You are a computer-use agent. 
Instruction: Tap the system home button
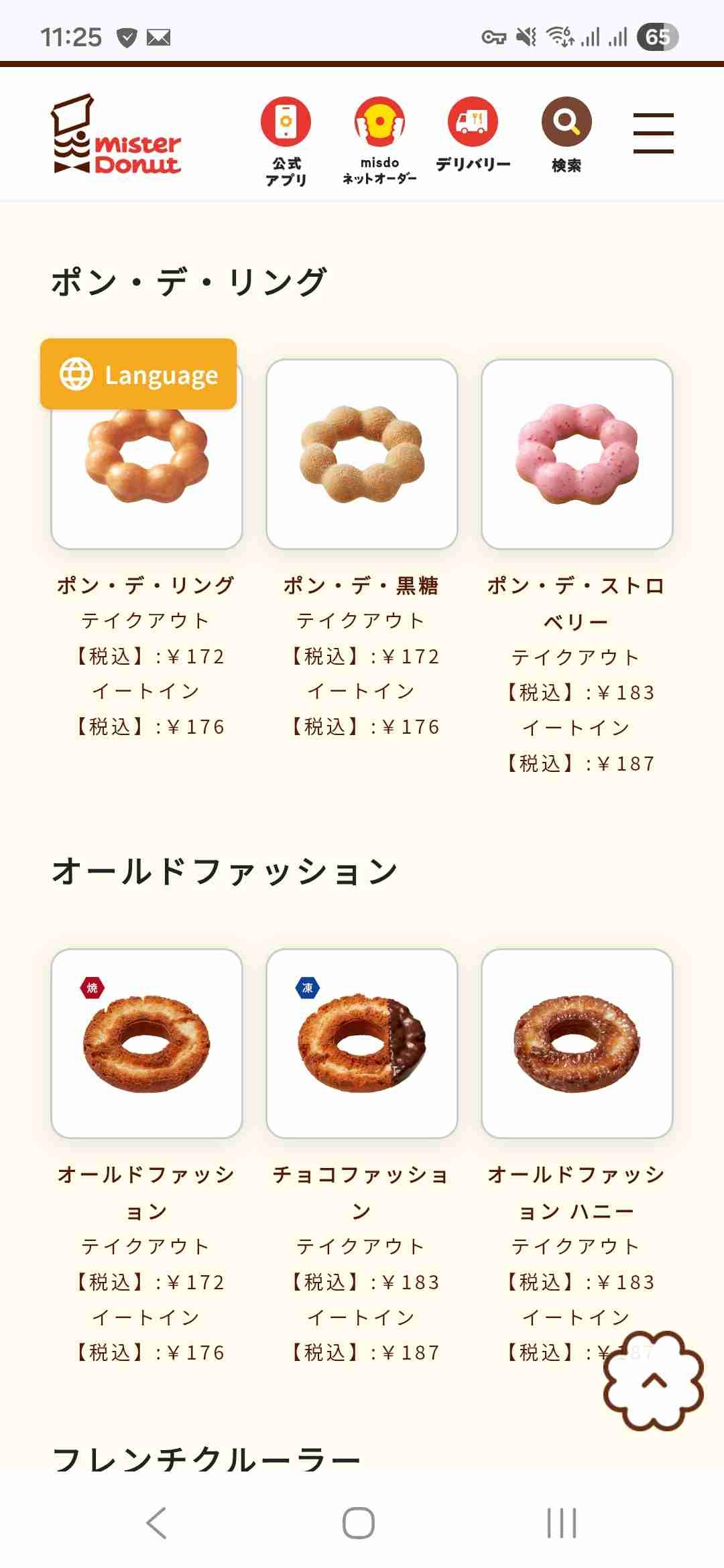point(359,1523)
